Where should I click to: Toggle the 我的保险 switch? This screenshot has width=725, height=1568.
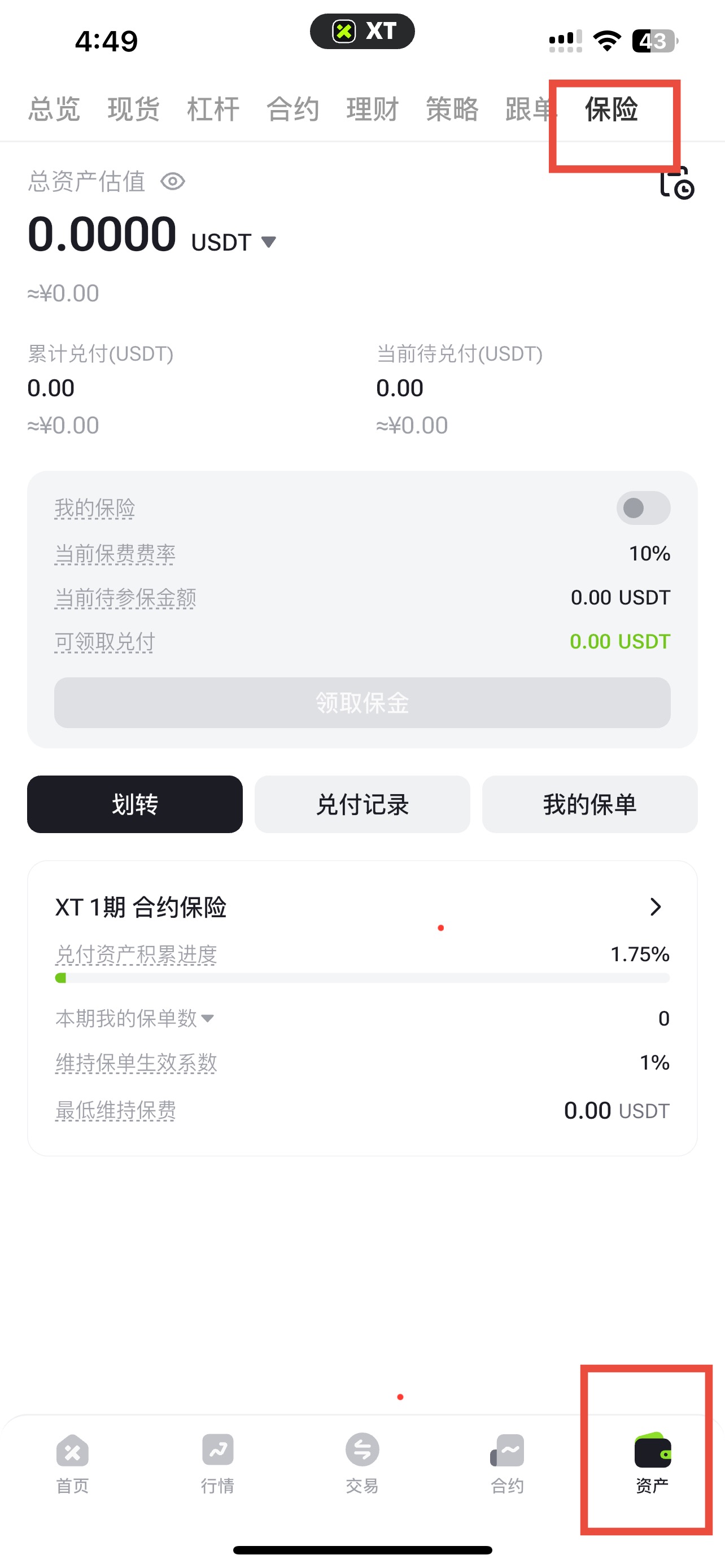(643, 508)
